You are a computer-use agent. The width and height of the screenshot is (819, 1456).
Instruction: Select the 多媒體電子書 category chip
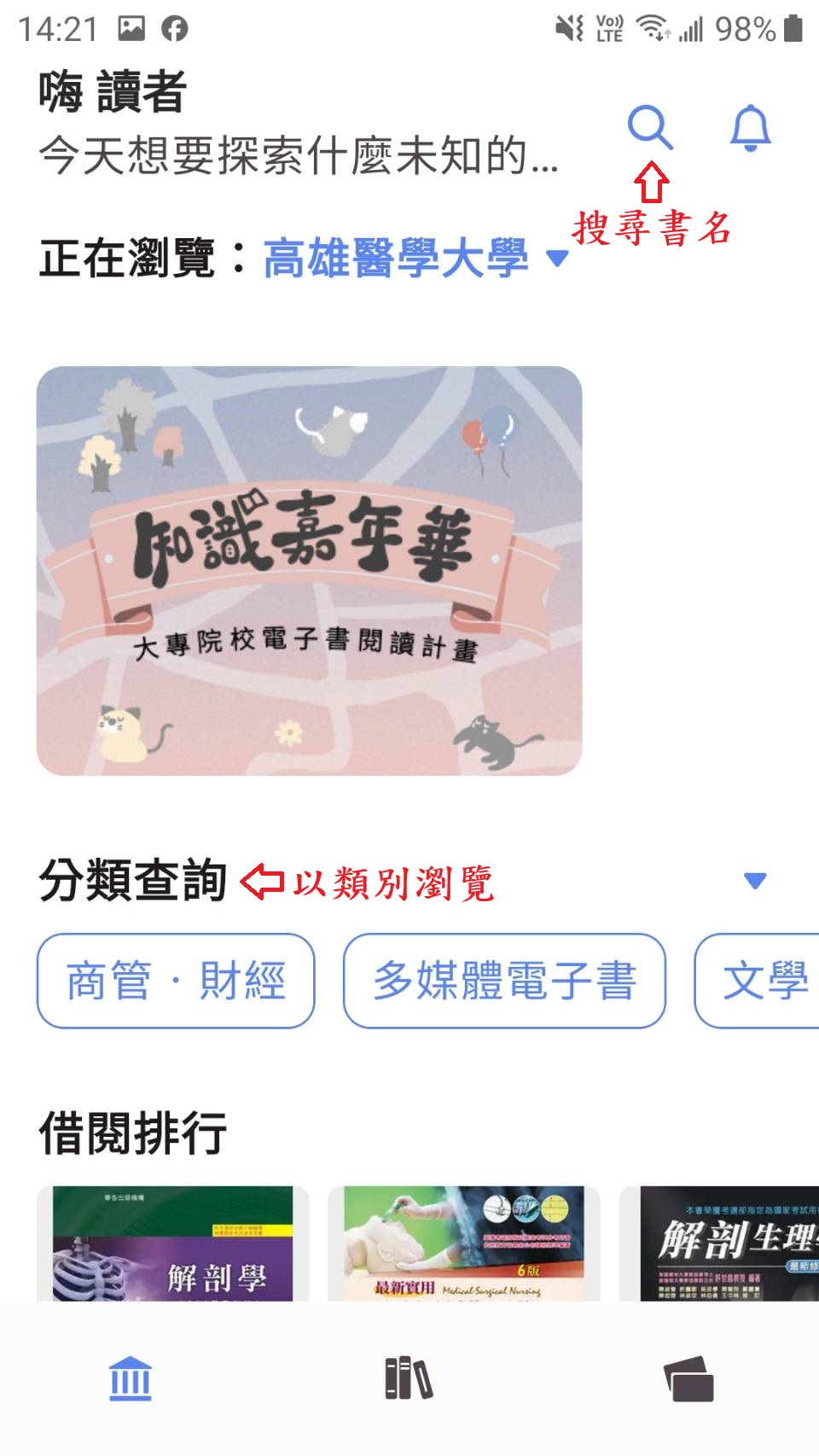click(504, 981)
